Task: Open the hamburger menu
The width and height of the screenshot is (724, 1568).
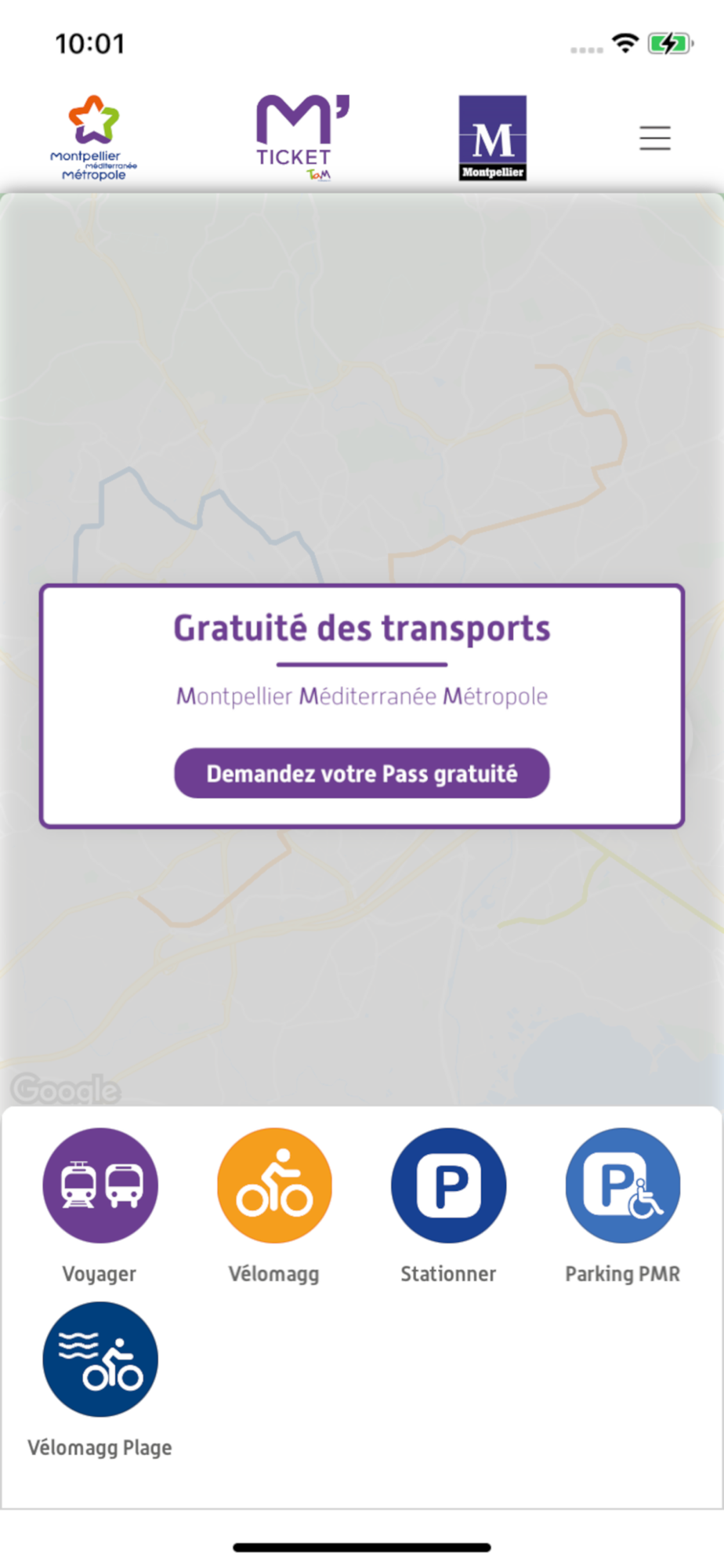Action: [654, 138]
